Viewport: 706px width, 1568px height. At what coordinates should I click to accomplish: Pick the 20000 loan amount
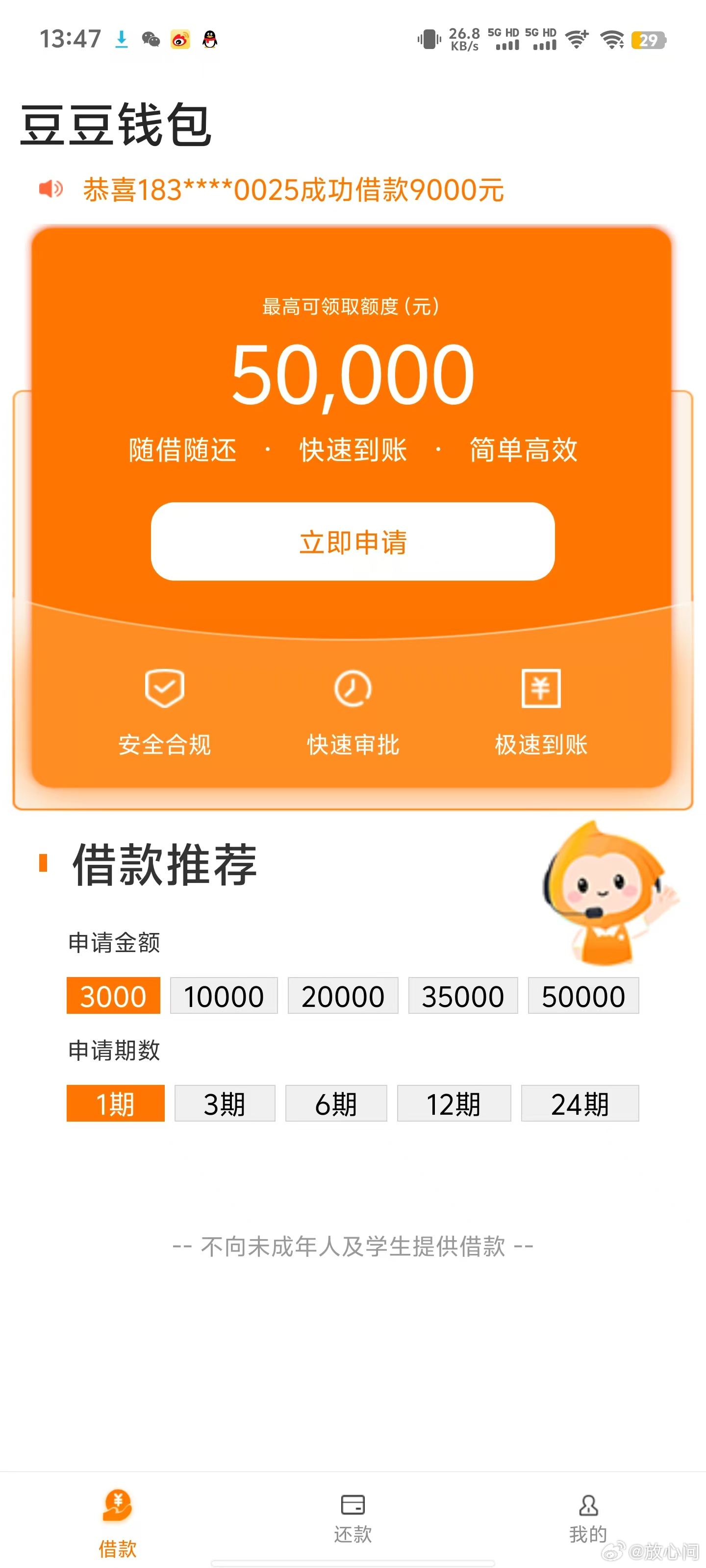tap(342, 996)
